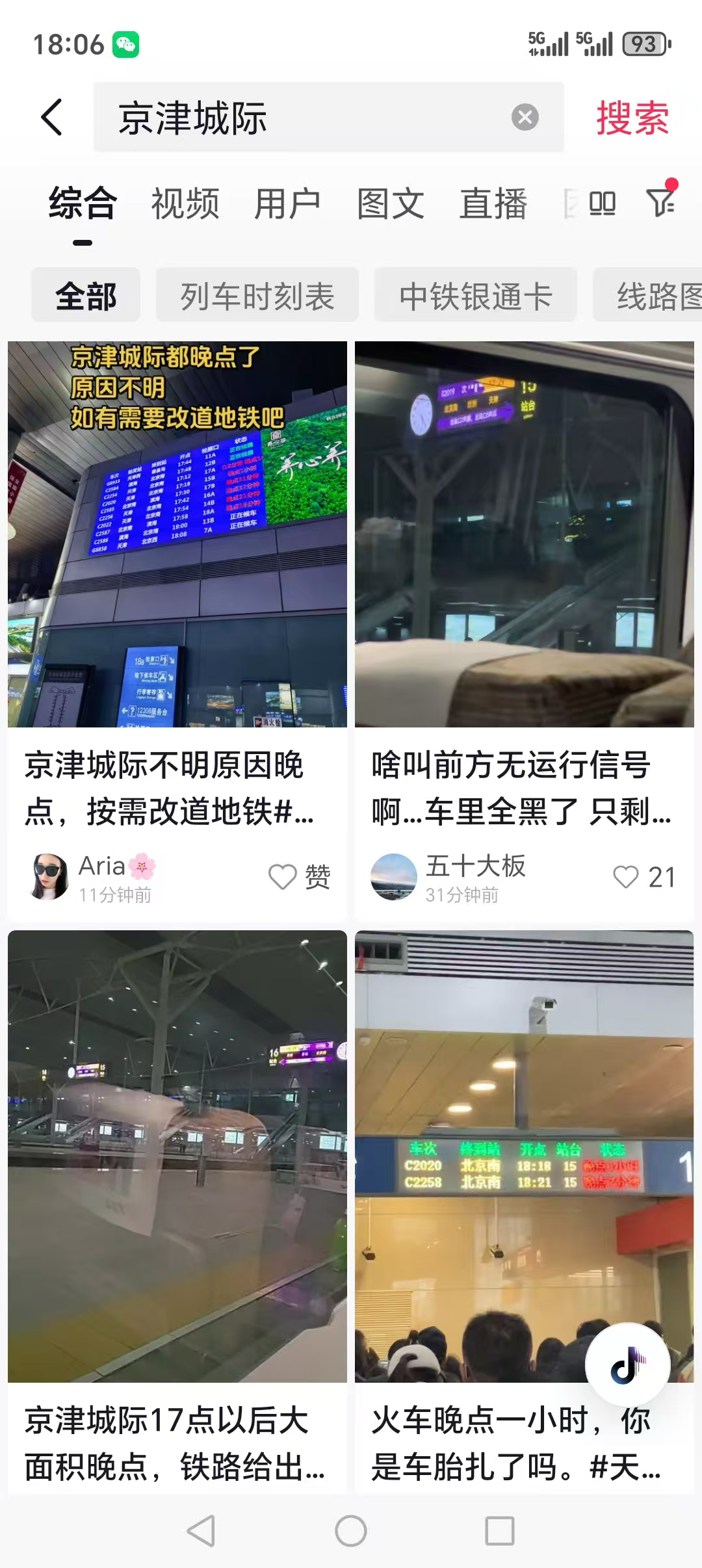Select the 综合 tab
Viewport: 702px width, 1568px height.
click(83, 204)
